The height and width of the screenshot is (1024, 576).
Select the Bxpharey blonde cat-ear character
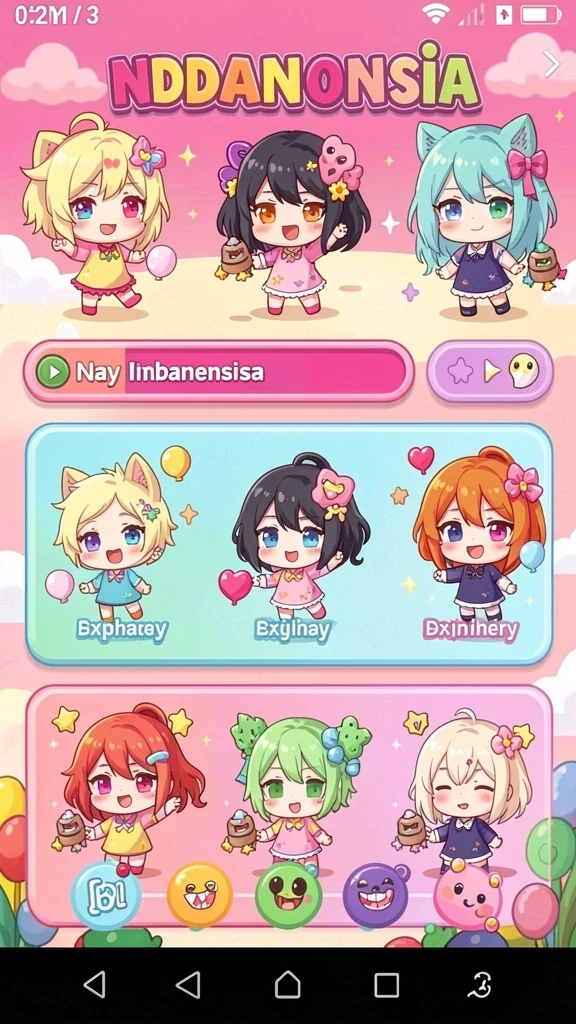[114, 546]
